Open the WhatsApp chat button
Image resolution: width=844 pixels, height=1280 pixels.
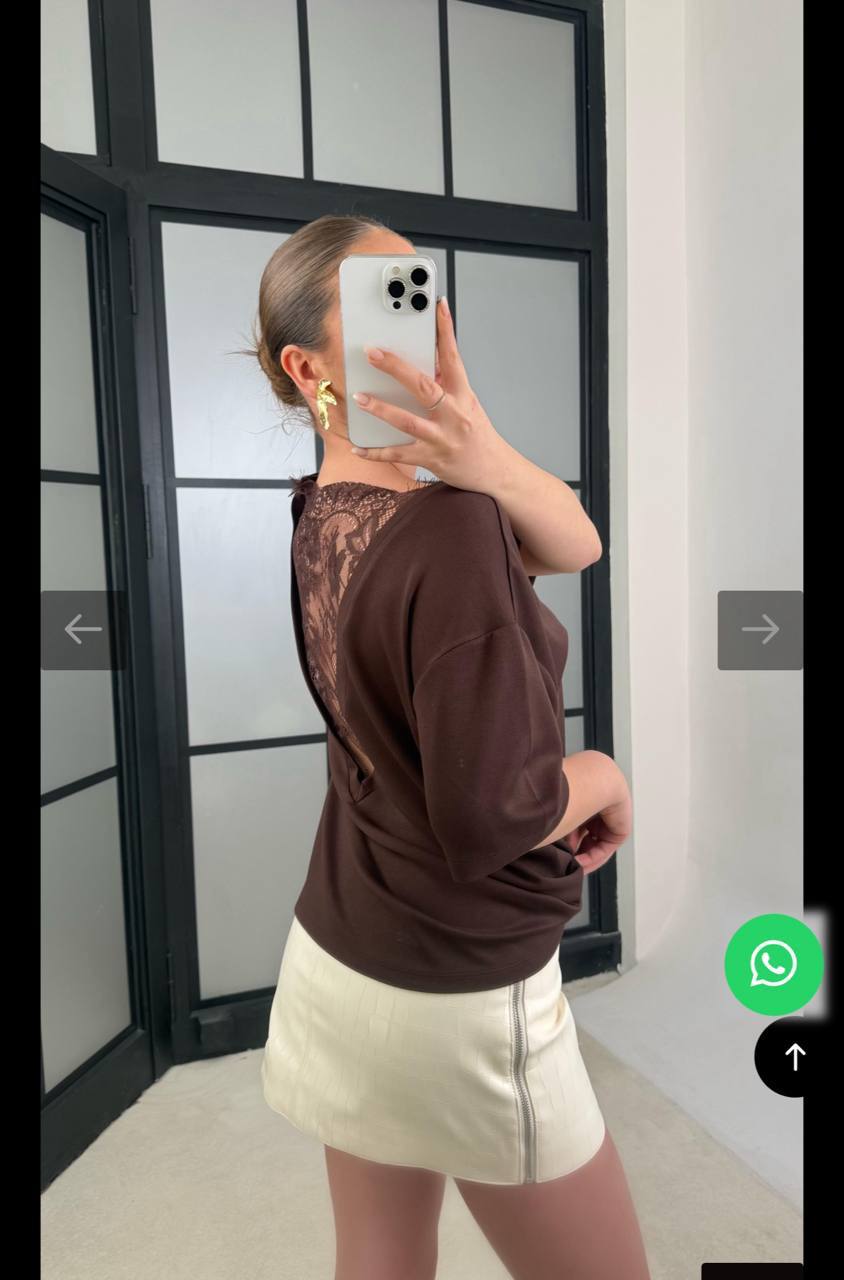point(773,964)
